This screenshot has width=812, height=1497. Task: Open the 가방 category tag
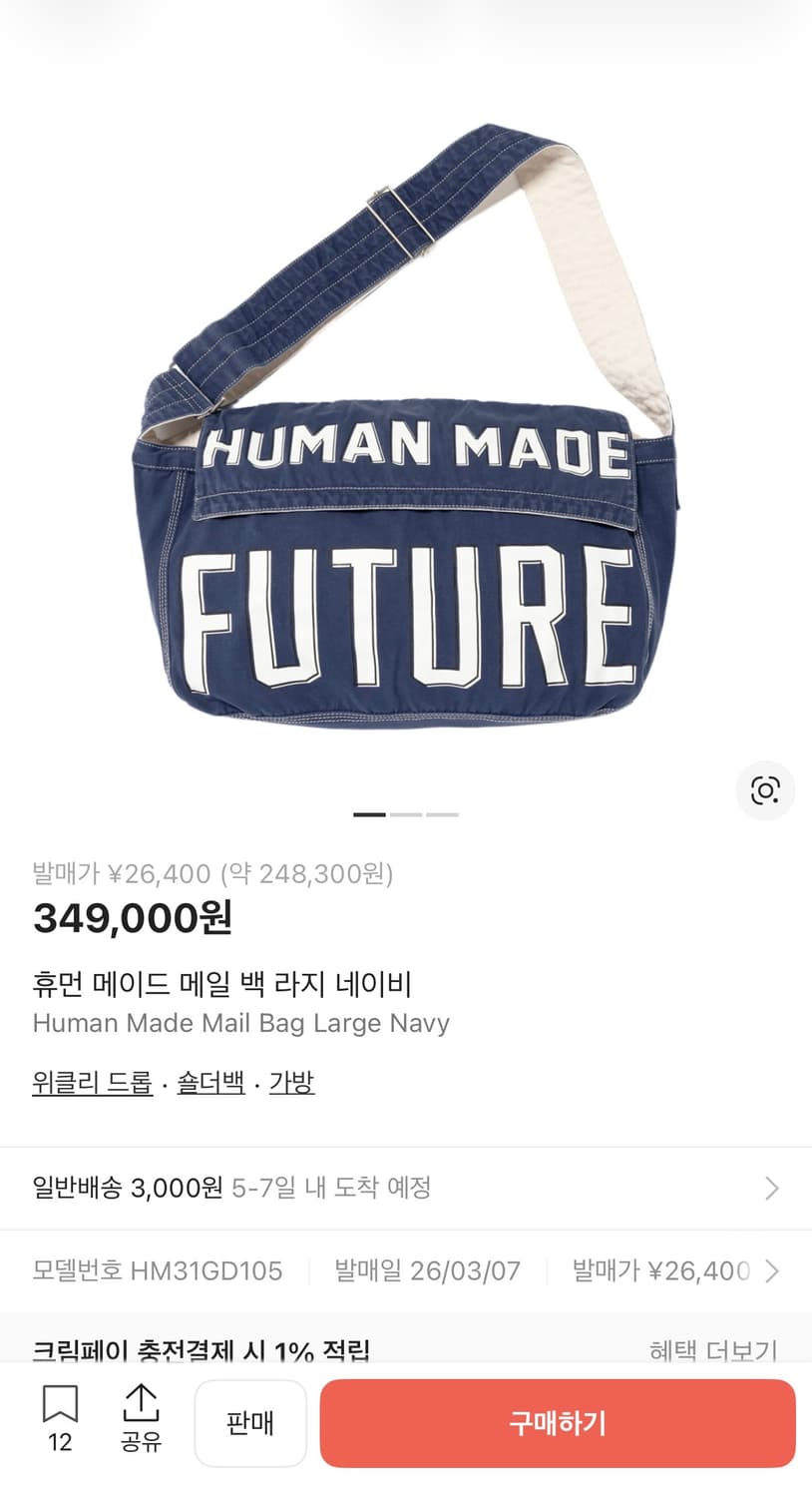click(291, 1082)
